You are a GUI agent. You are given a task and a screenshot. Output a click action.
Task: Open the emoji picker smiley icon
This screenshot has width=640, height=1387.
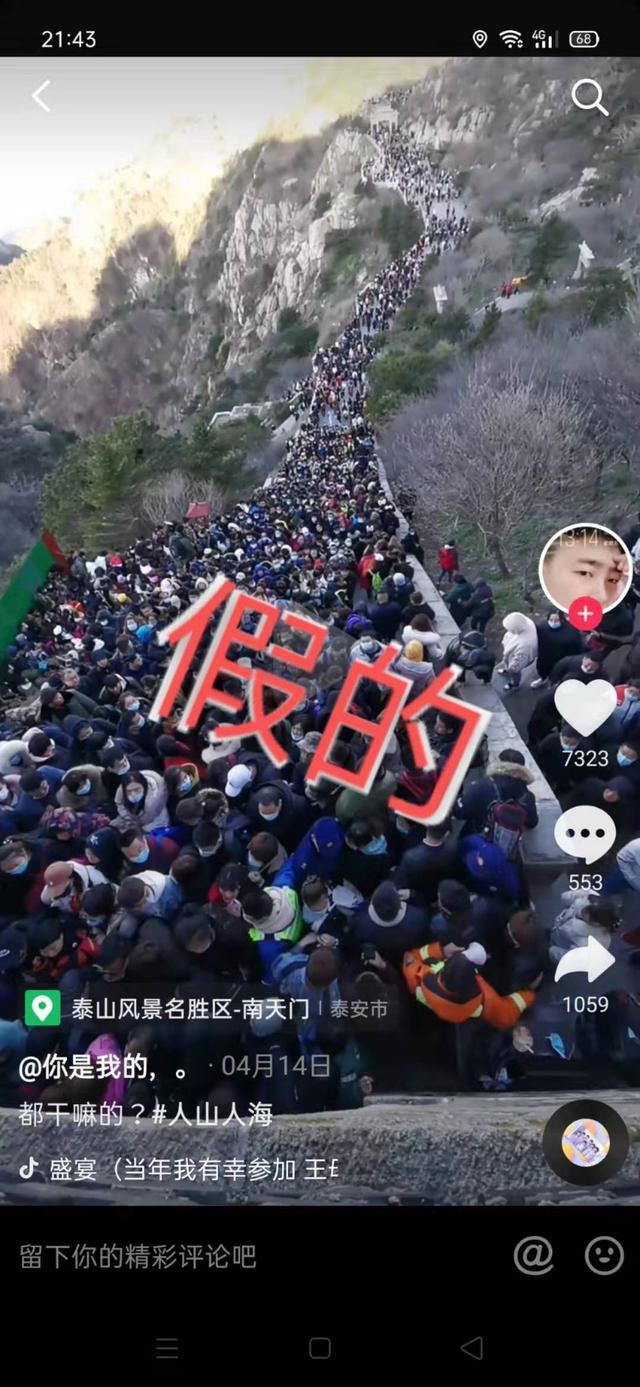(604, 1256)
